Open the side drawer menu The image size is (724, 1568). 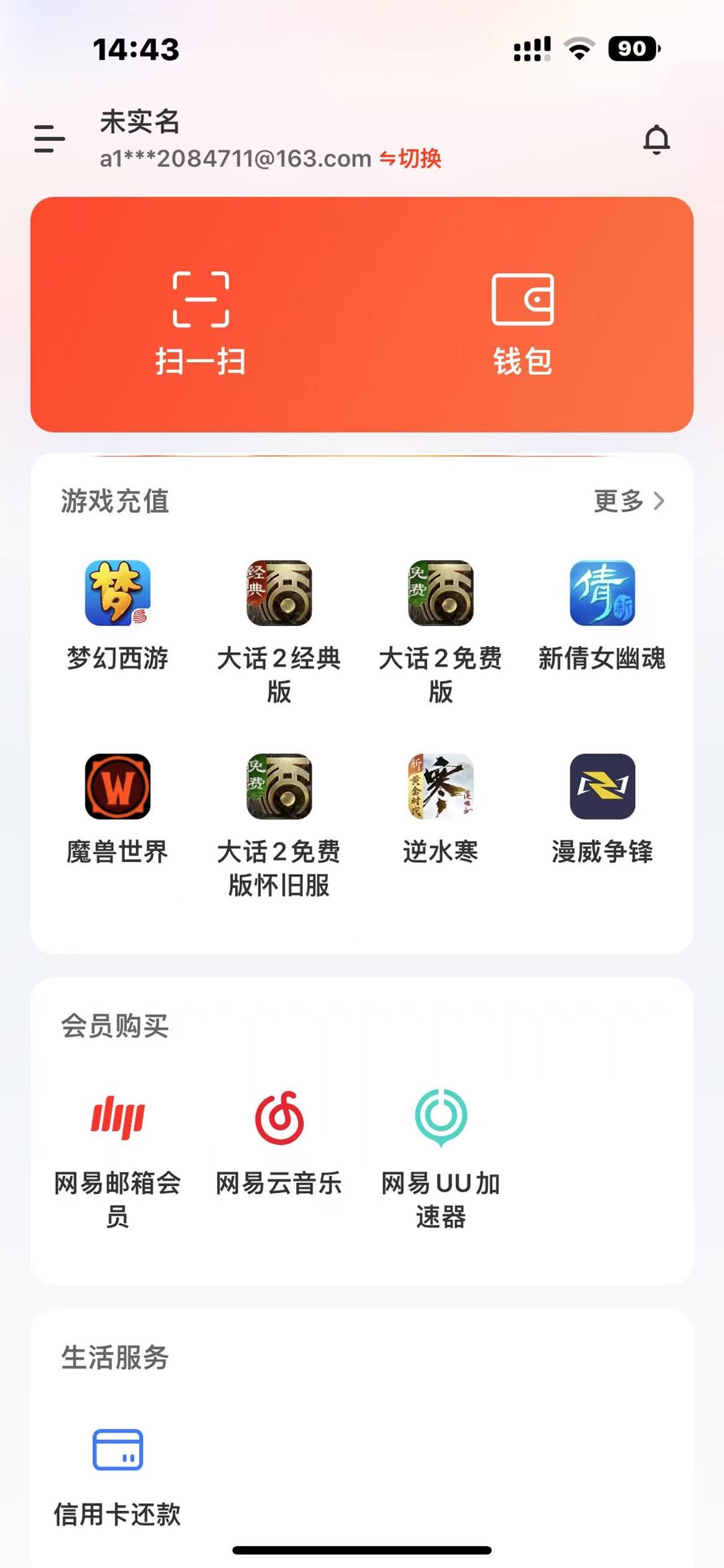pyautogui.click(x=49, y=139)
